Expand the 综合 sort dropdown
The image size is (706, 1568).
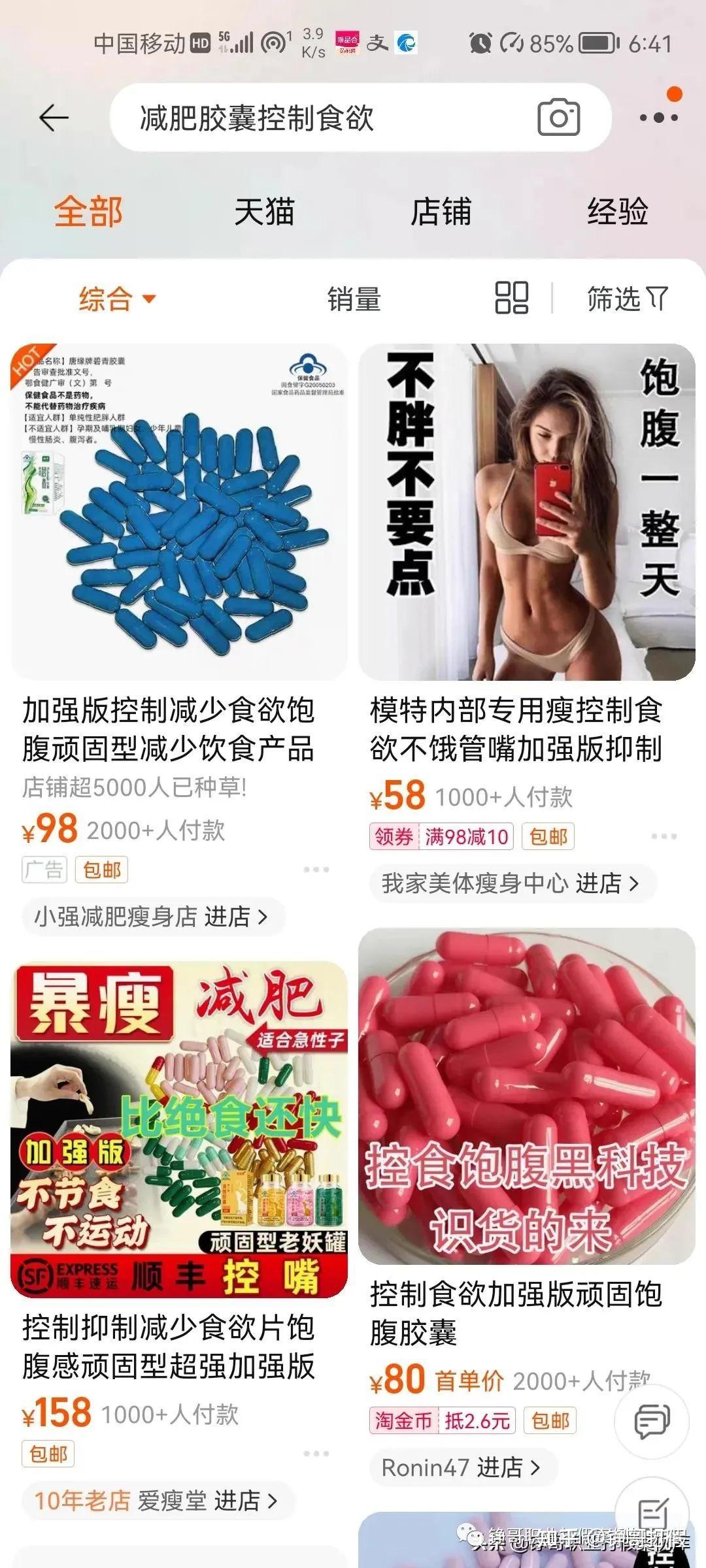[118, 299]
